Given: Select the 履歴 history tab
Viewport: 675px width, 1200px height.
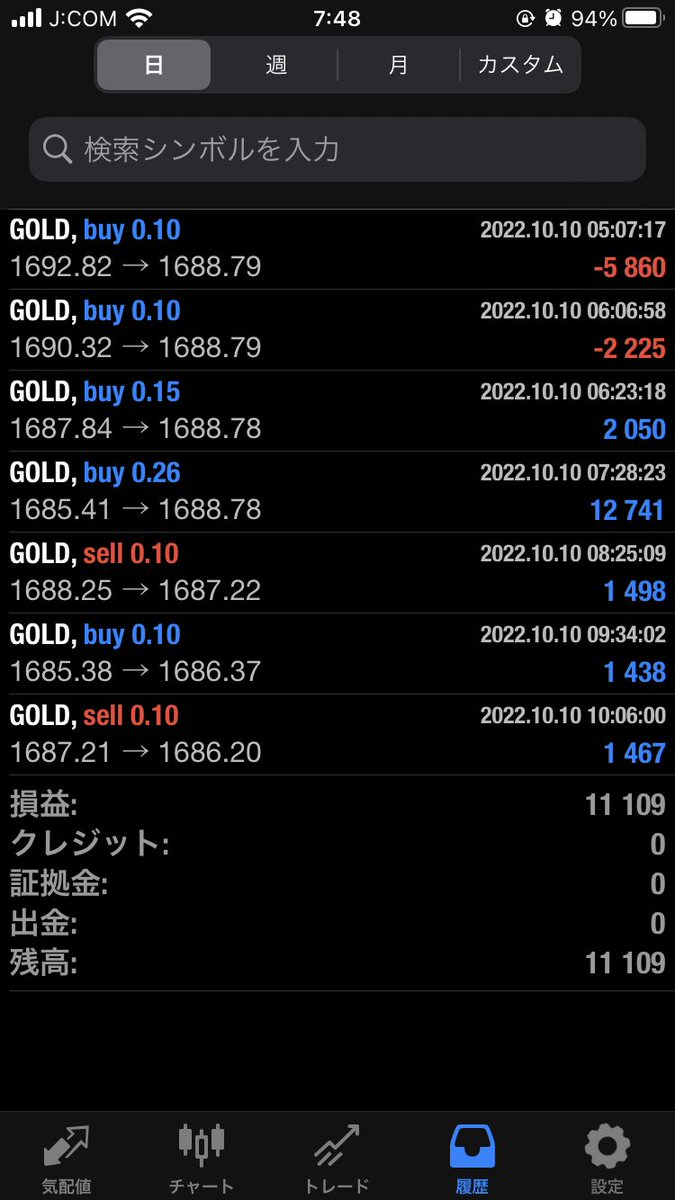Looking at the screenshot, I should [x=472, y=1158].
